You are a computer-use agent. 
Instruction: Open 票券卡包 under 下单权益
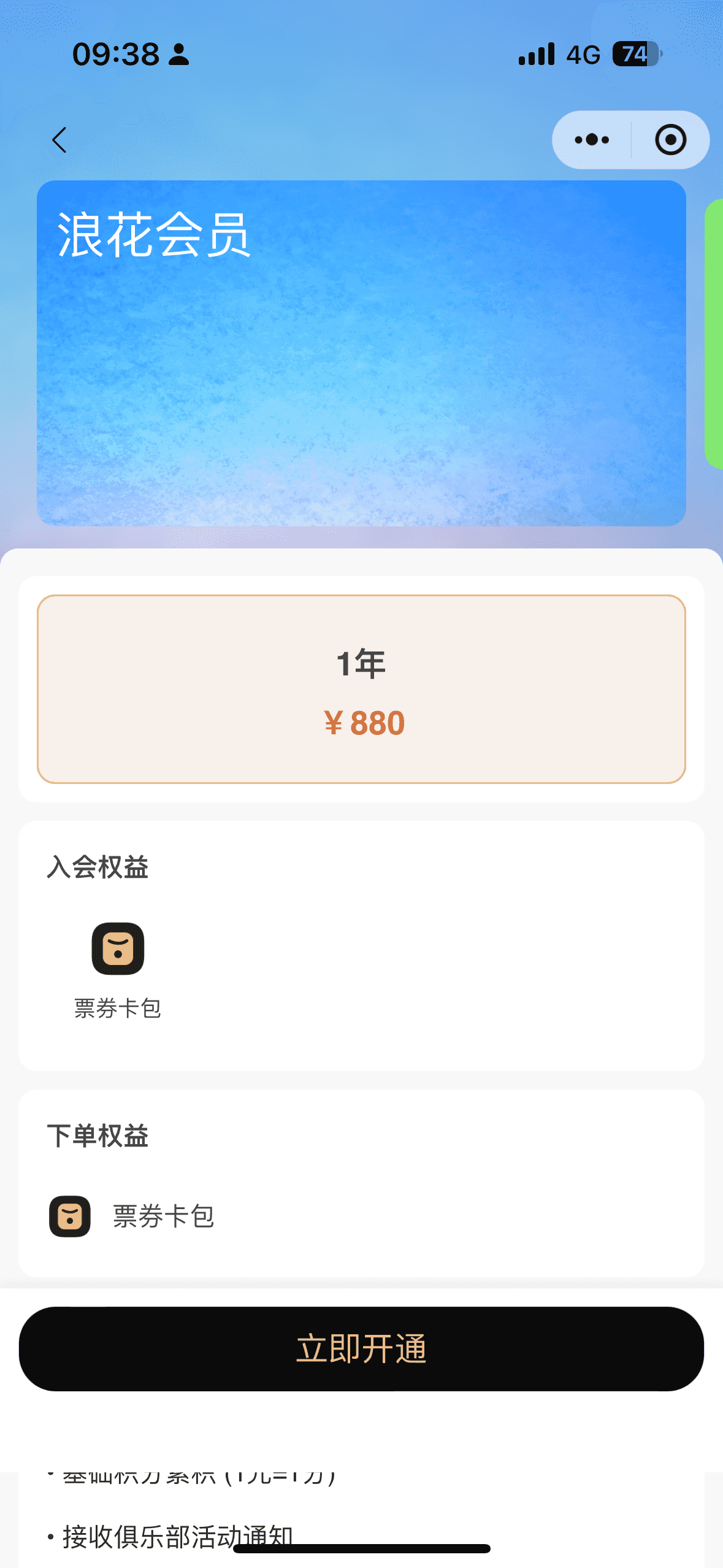pyautogui.click(x=132, y=1216)
